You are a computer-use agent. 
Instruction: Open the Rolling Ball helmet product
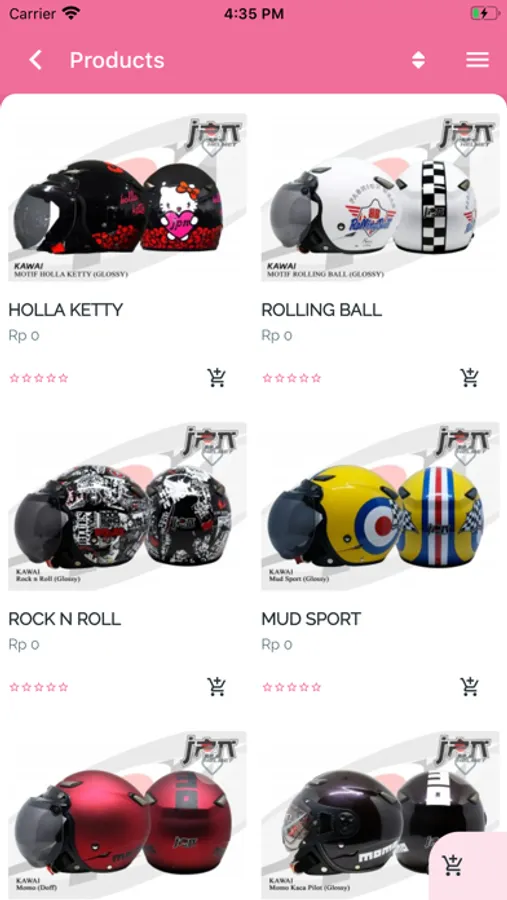tap(381, 197)
